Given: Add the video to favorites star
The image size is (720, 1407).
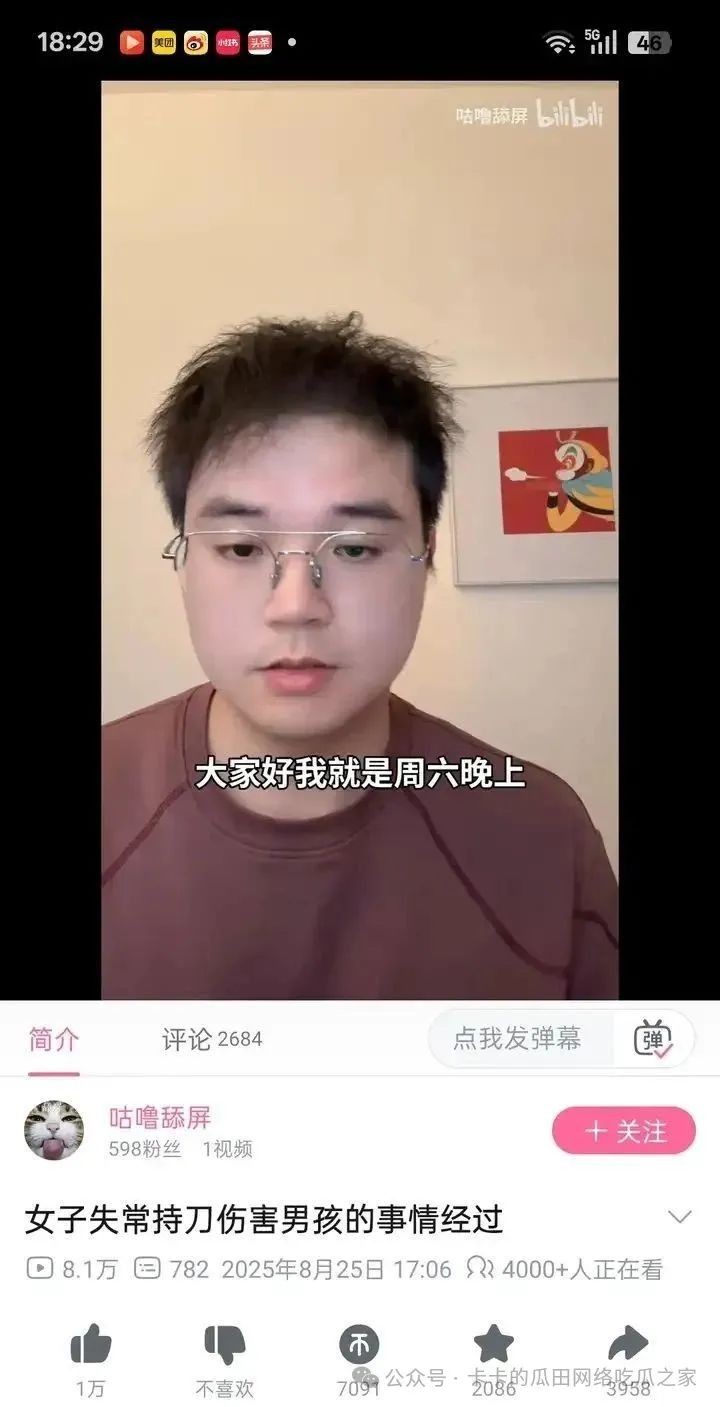Looking at the screenshot, I should click(x=493, y=1345).
